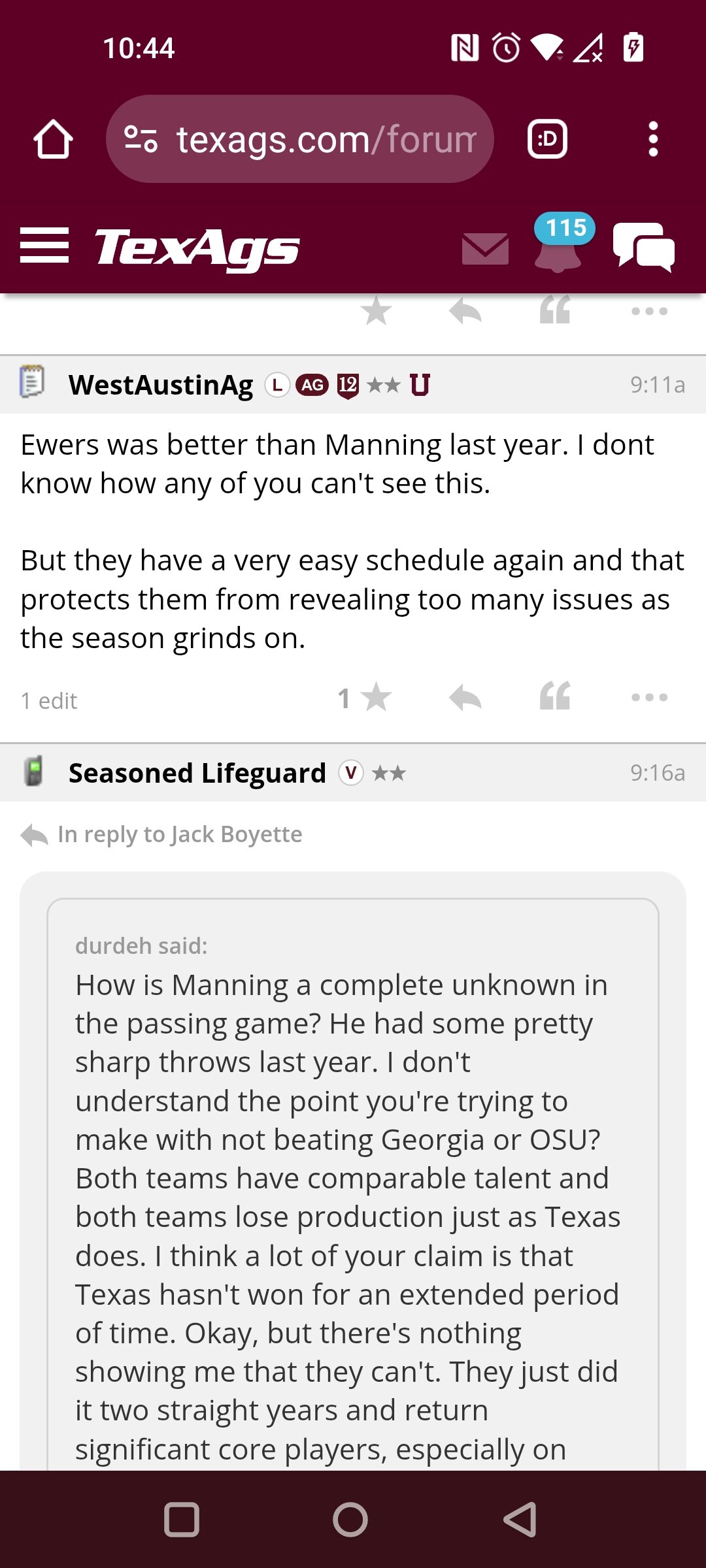This screenshot has height=1568, width=706.
Task: Reply to WestAustinAg's post
Action: [x=465, y=698]
